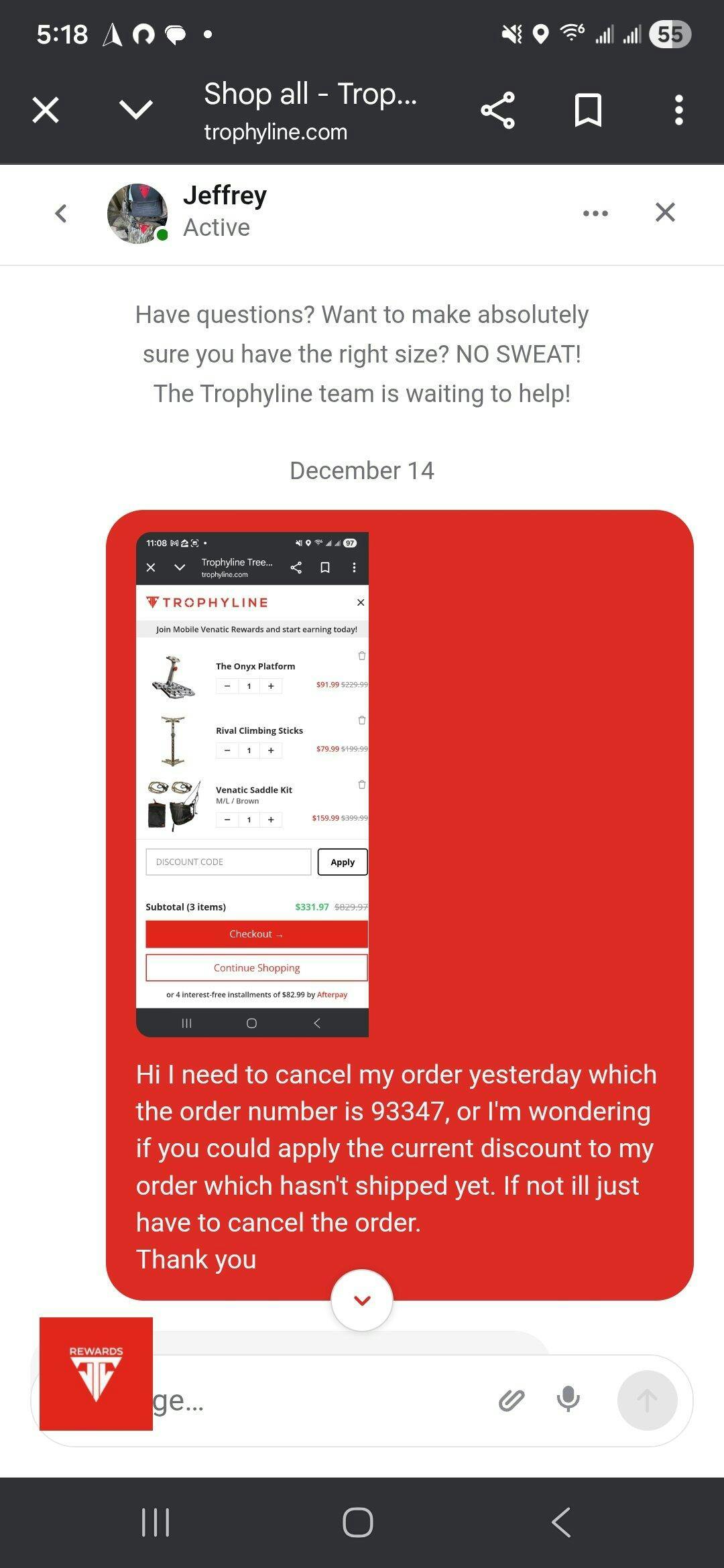Jump to latest message with down arrow
The image size is (724, 1568).
pos(362,1301)
